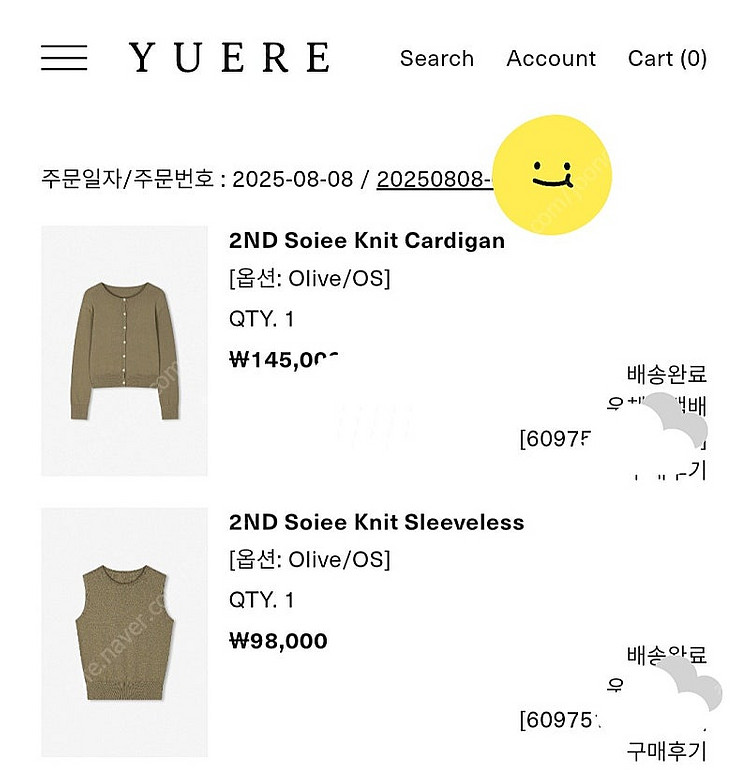Open the 2ND Soiee Knit Cardigan title
750x776 pixels.
367,241
